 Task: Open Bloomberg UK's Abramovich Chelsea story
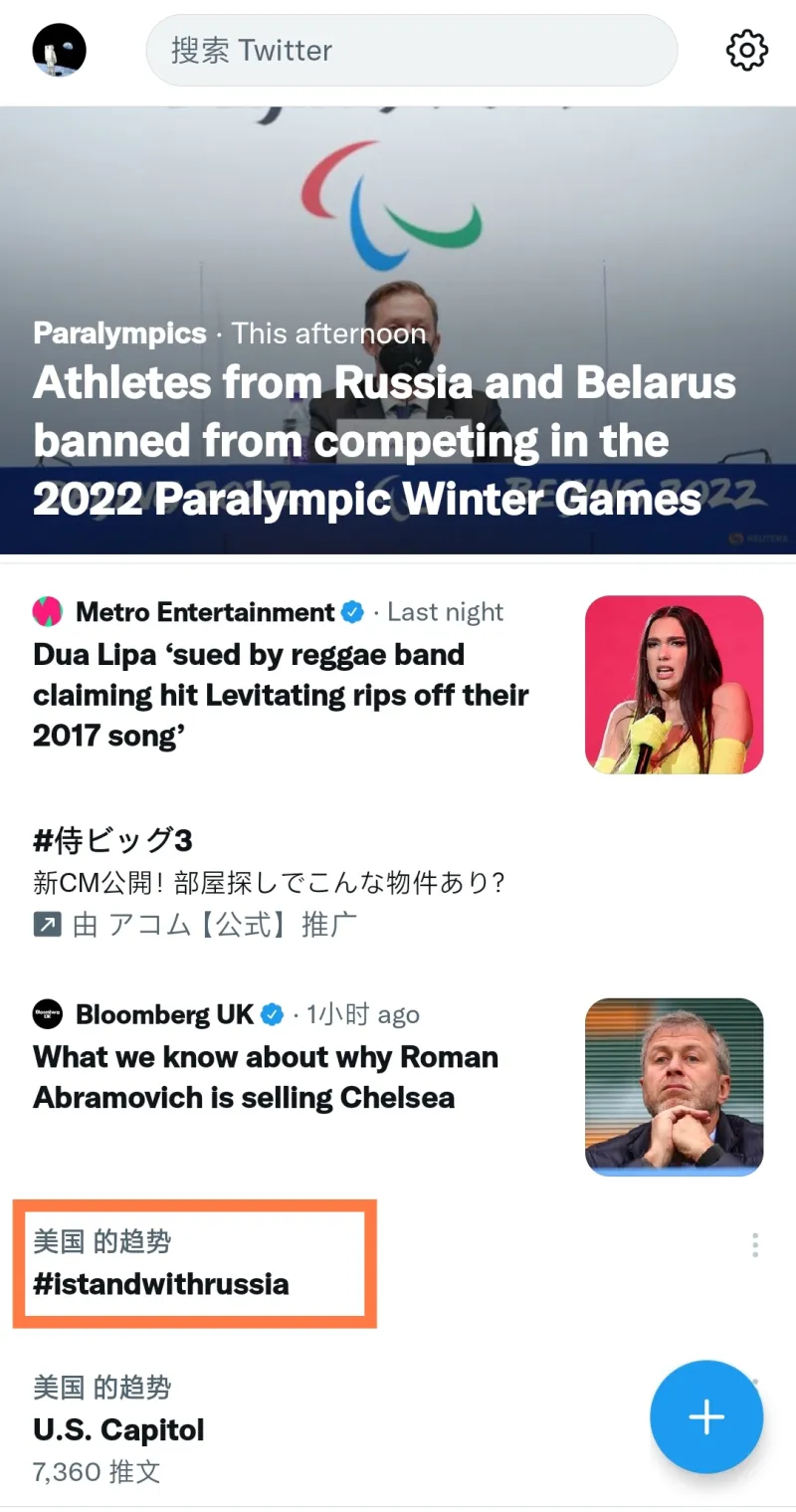coord(265,1077)
